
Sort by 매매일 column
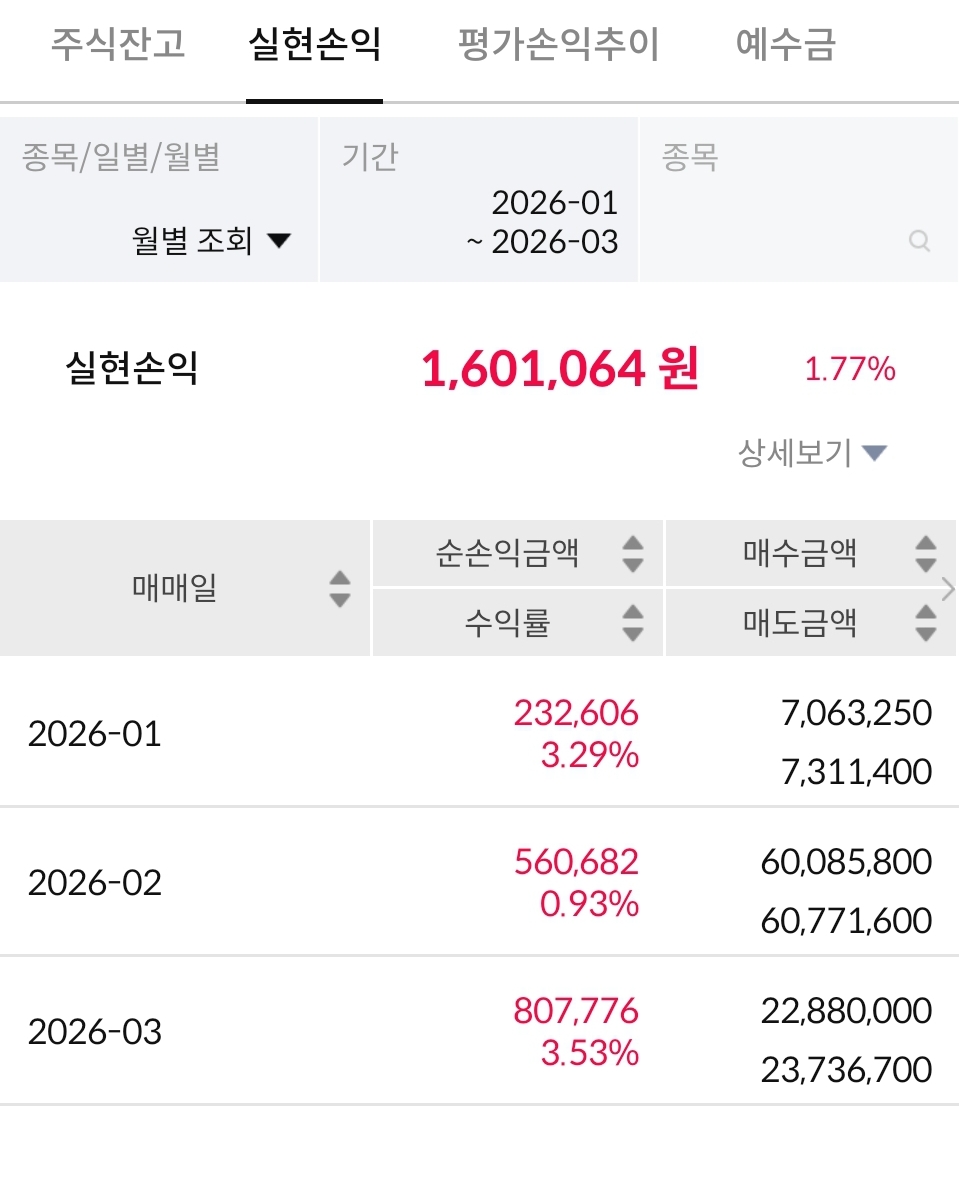[x=339, y=589]
